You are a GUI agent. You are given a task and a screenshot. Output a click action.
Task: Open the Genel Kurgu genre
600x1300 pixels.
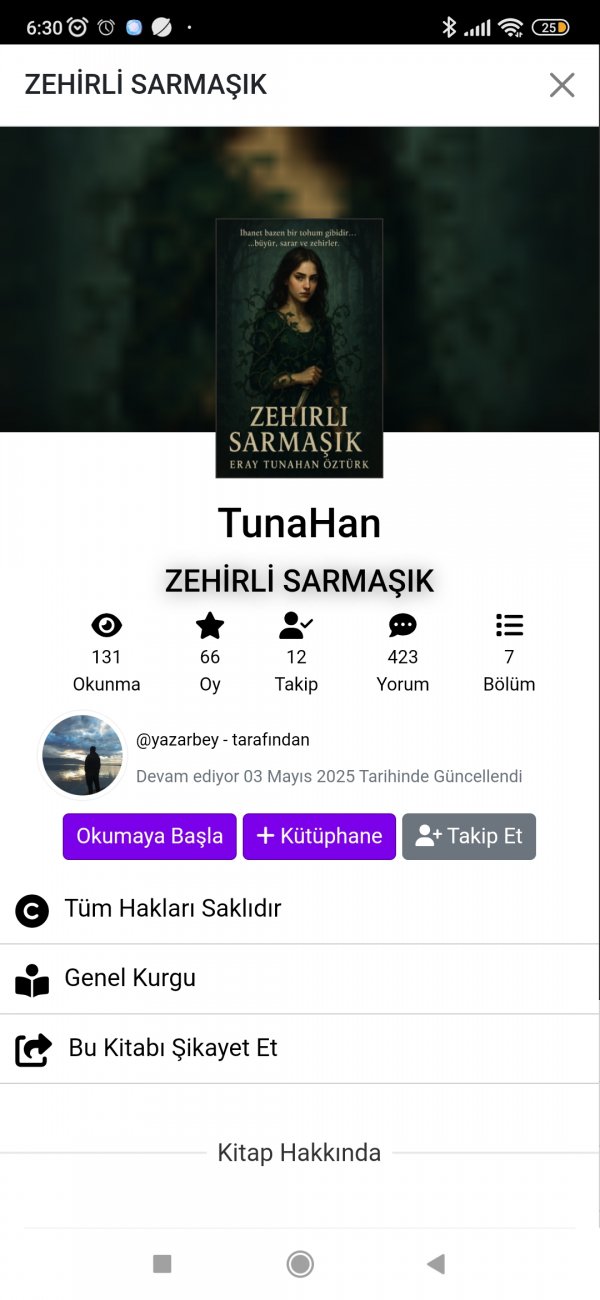(130, 978)
